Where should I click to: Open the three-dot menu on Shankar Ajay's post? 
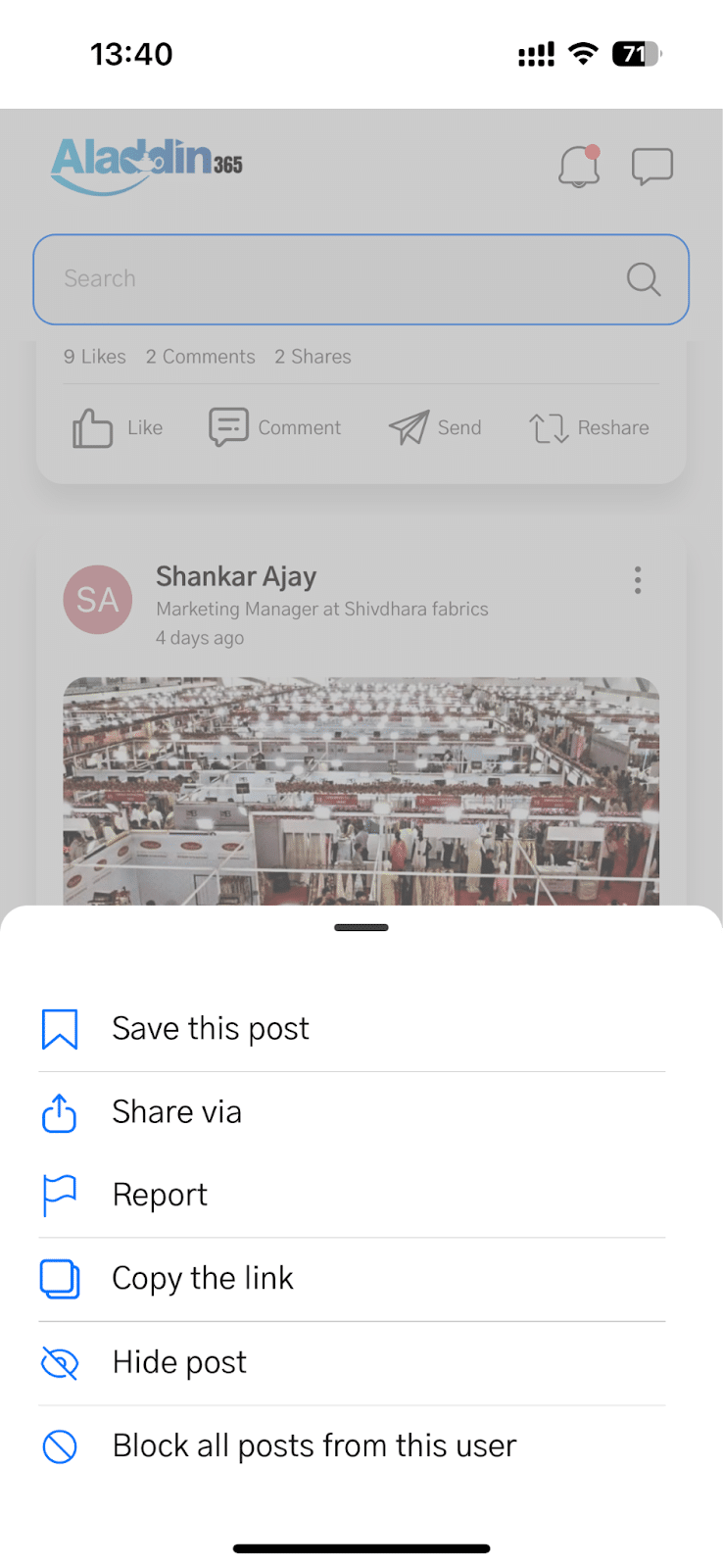tap(638, 580)
